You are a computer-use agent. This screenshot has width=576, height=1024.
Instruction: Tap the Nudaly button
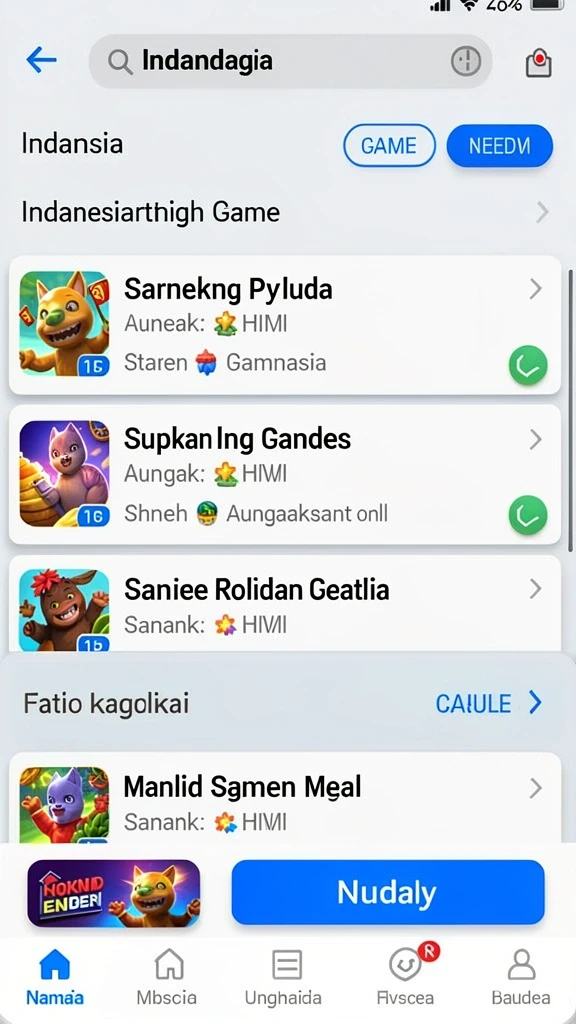tap(388, 892)
